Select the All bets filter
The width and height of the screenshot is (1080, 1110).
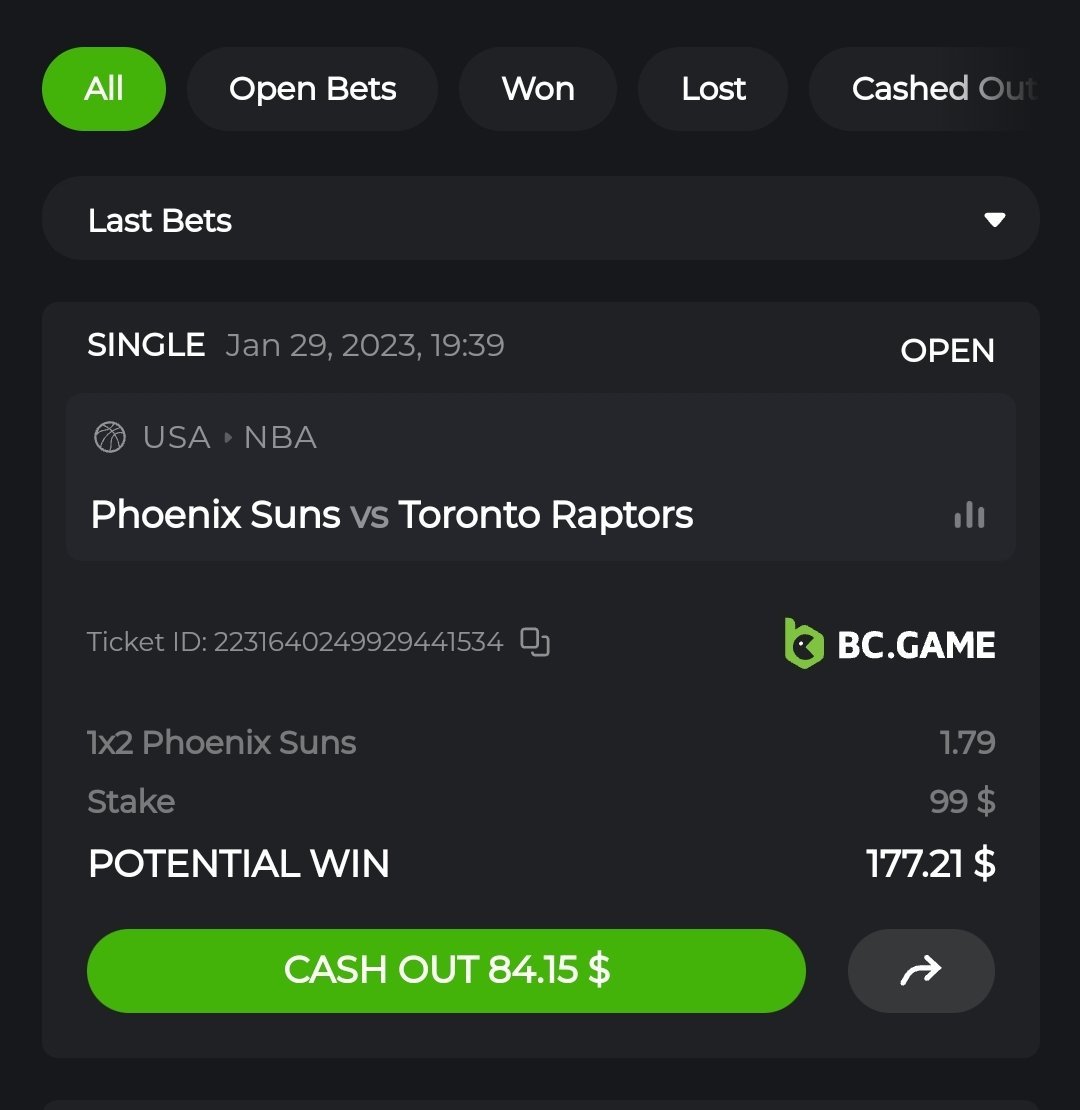pyautogui.click(x=104, y=89)
